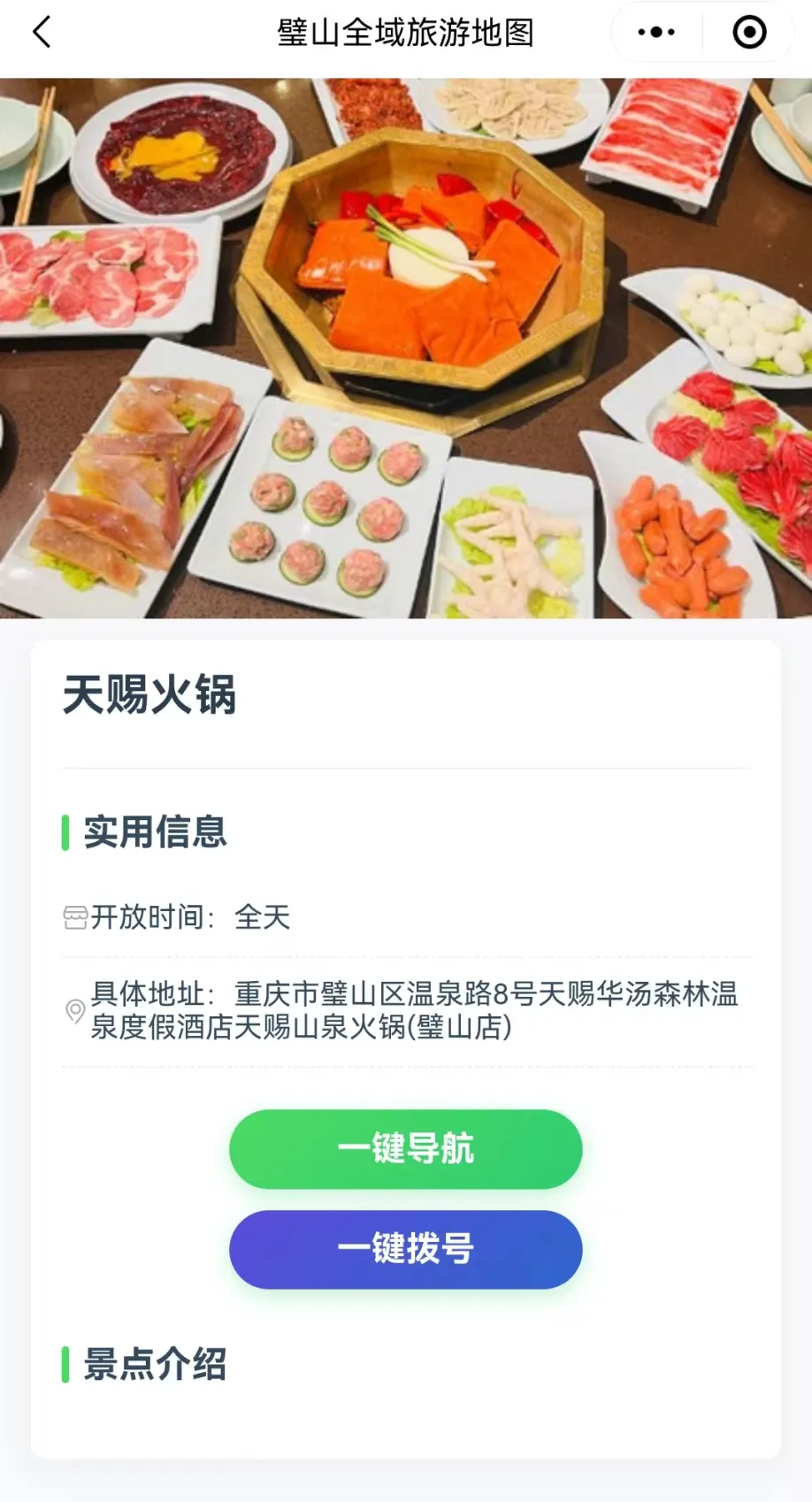812x1502 pixels.
Task: Tap 一键导航 to navigate to the restaurant
Action: point(406,1149)
